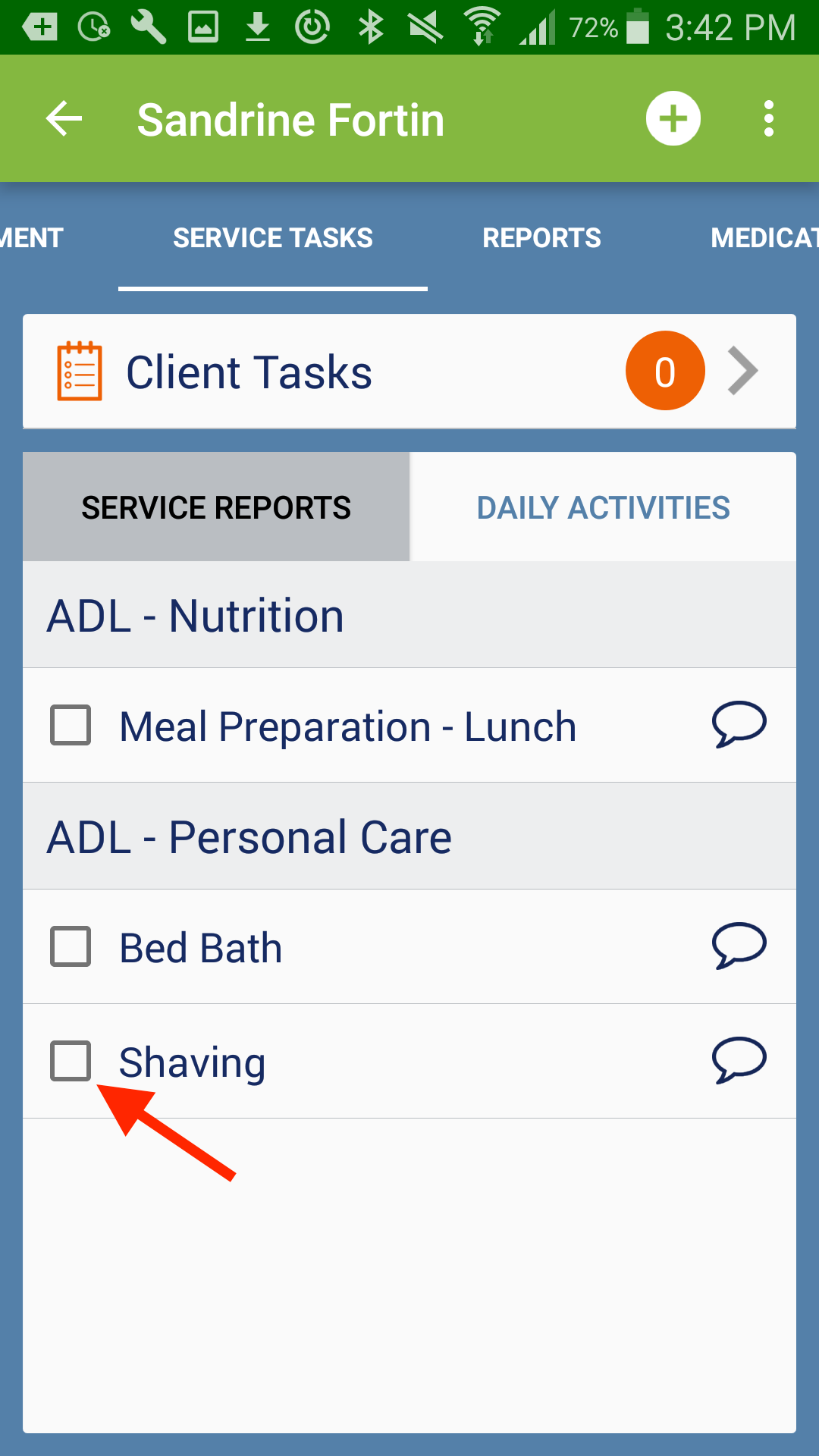This screenshot has width=819, height=1456.
Task: Select the Service Tasks tab
Action: click(x=273, y=238)
